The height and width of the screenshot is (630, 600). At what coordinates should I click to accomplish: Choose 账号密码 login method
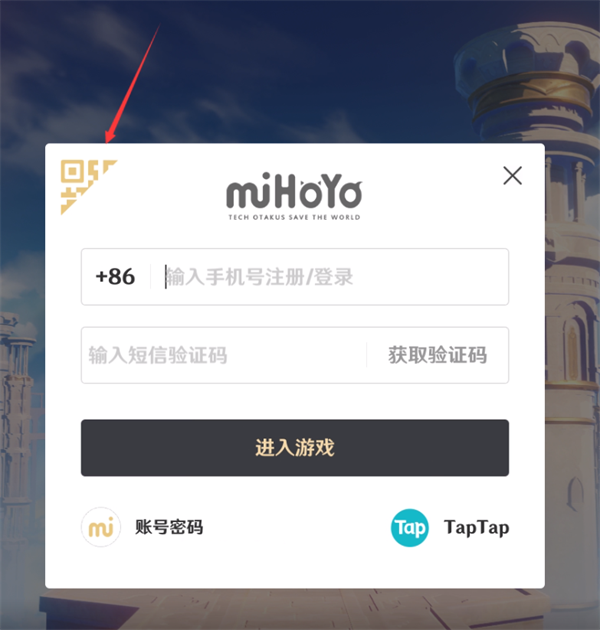(x=145, y=527)
